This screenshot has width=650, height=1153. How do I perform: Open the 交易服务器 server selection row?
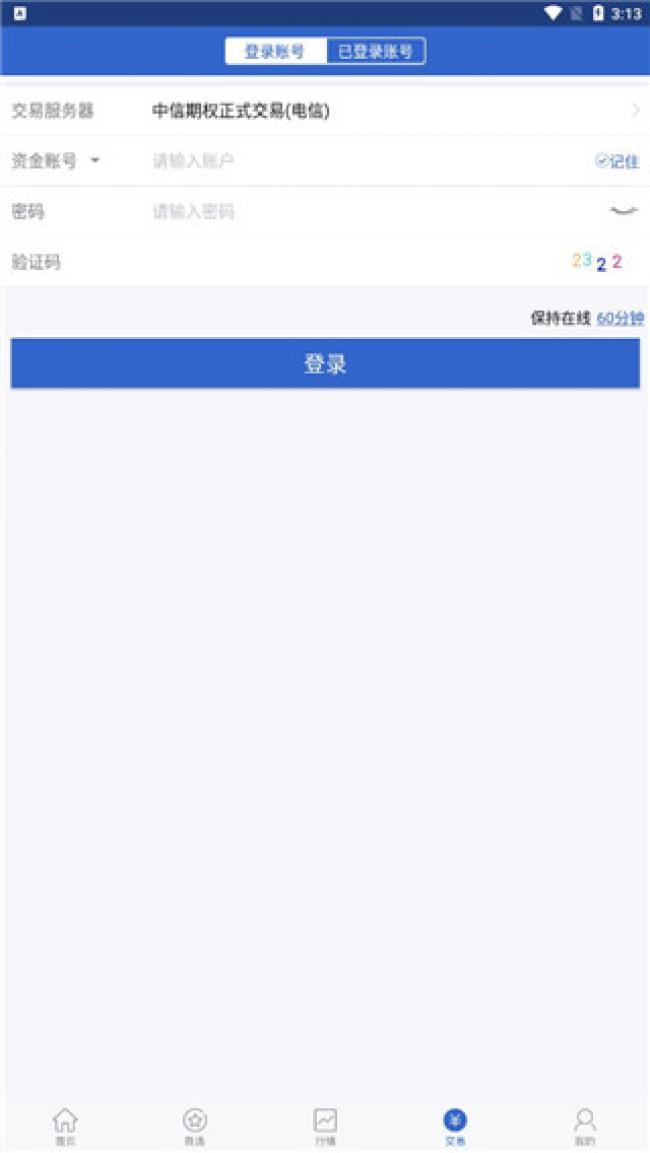click(x=325, y=111)
